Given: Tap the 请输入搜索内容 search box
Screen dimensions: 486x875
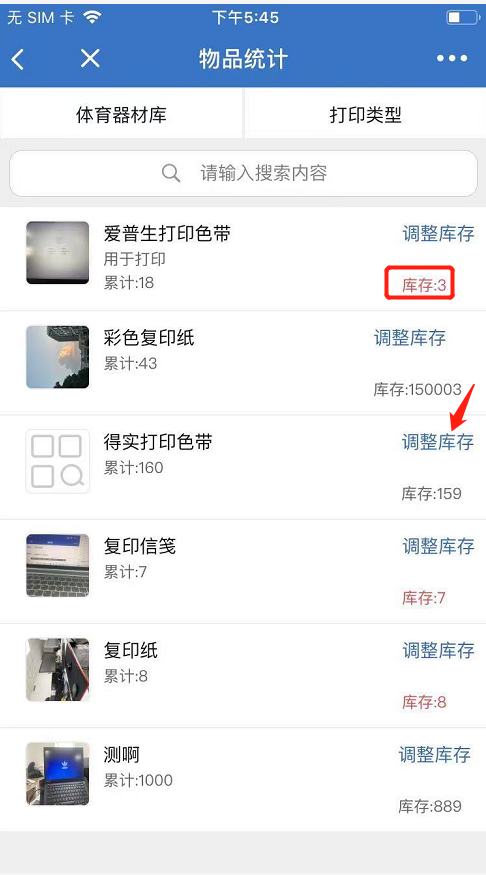Looking at the screenshot, I should pyautogui.click(x=243, y=173).
